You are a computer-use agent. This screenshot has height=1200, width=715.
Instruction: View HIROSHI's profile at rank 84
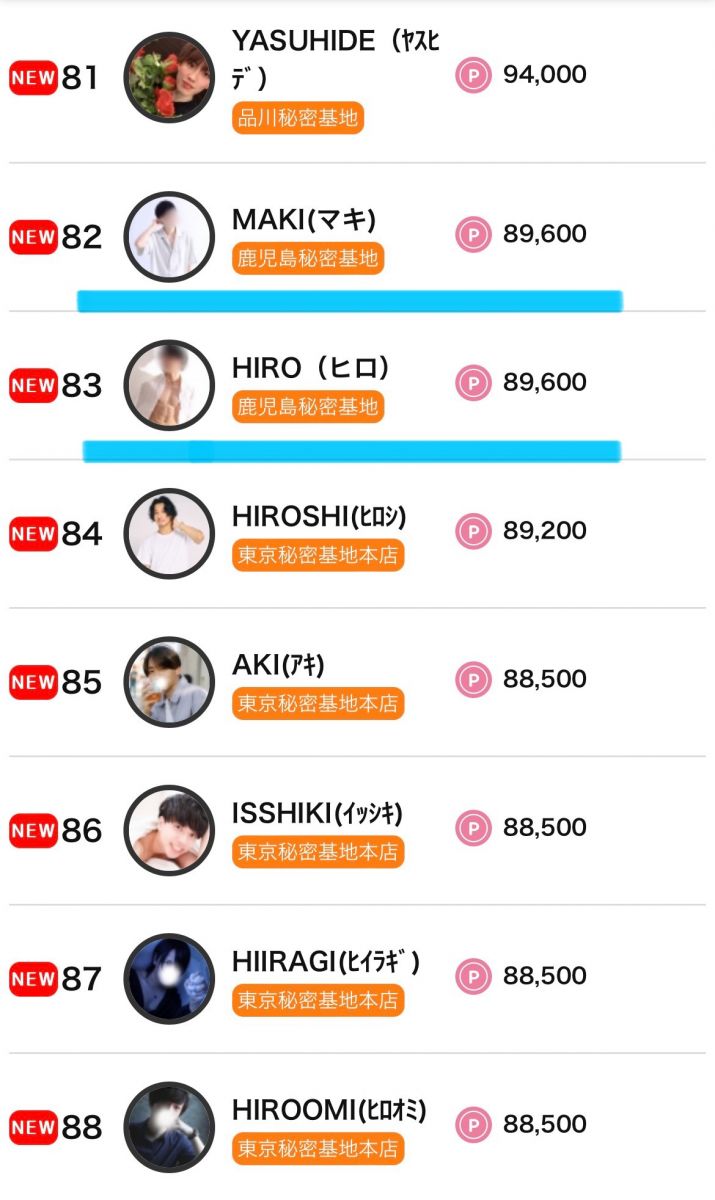[x=318, y=517]
